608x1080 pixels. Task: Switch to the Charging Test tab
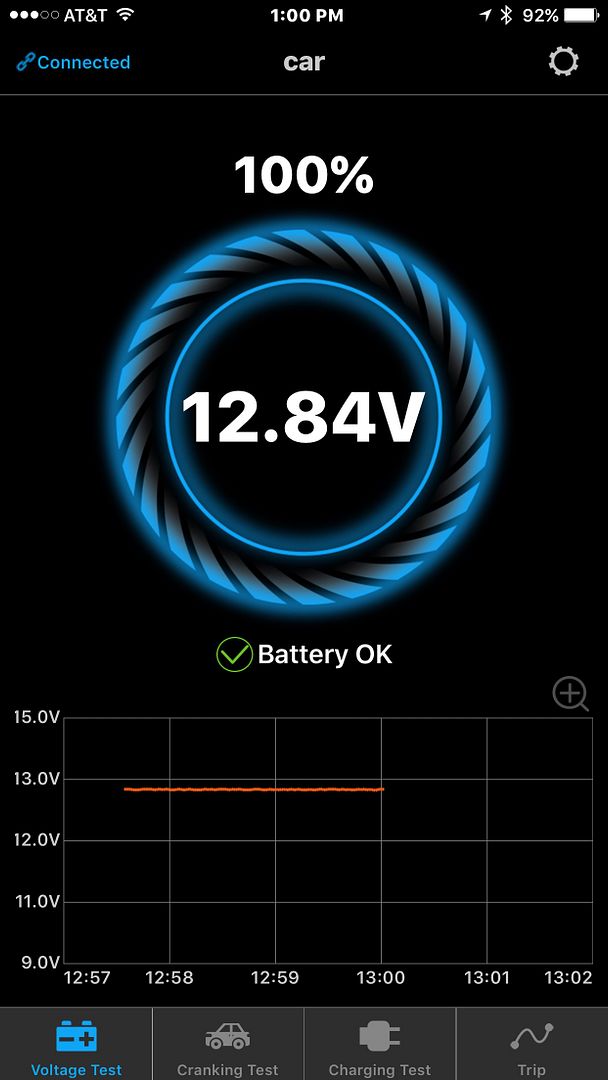point(380,1046)
